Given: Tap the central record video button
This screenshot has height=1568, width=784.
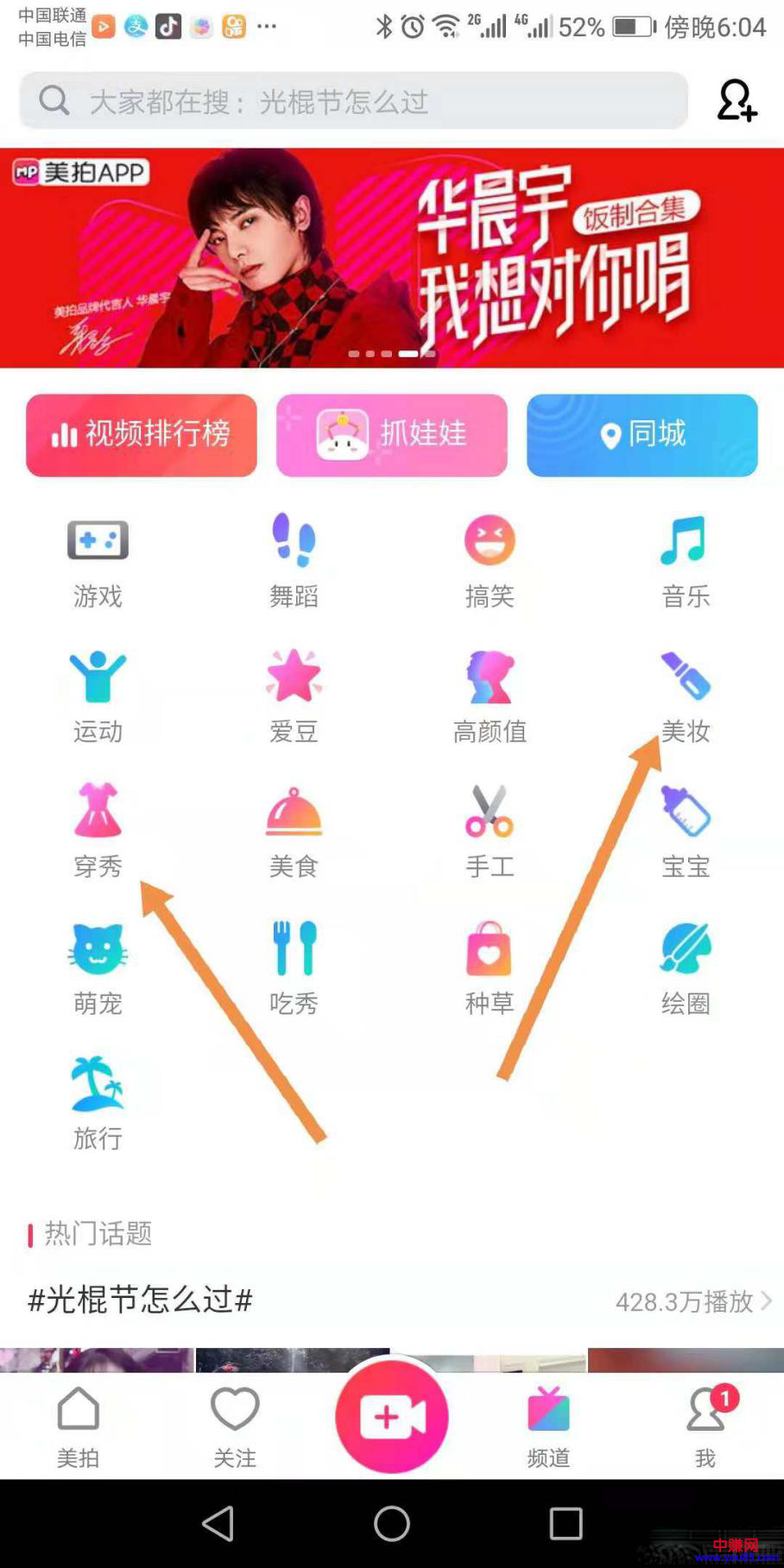Looking at the screenshot, I should pyautogui.click(x=391, y=1415).
